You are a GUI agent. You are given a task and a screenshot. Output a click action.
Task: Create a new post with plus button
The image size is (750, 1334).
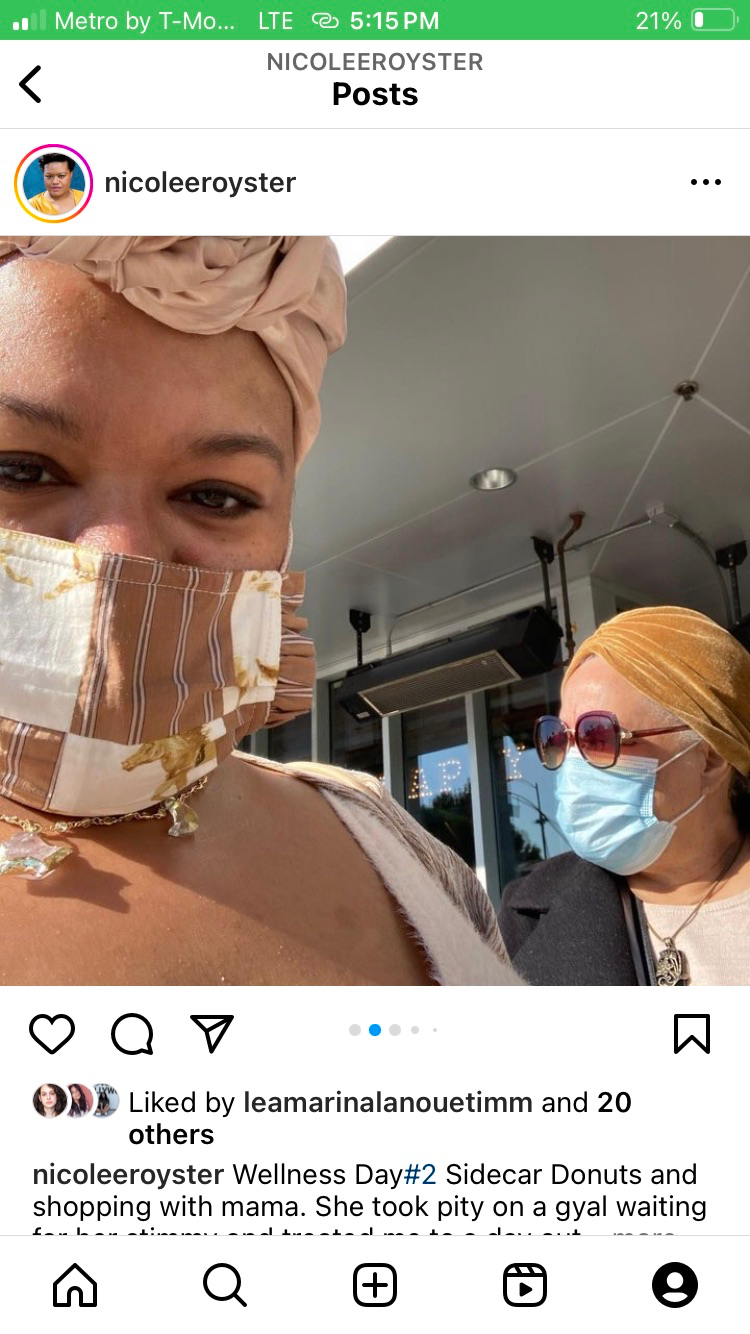click(x=375, y=1285)
